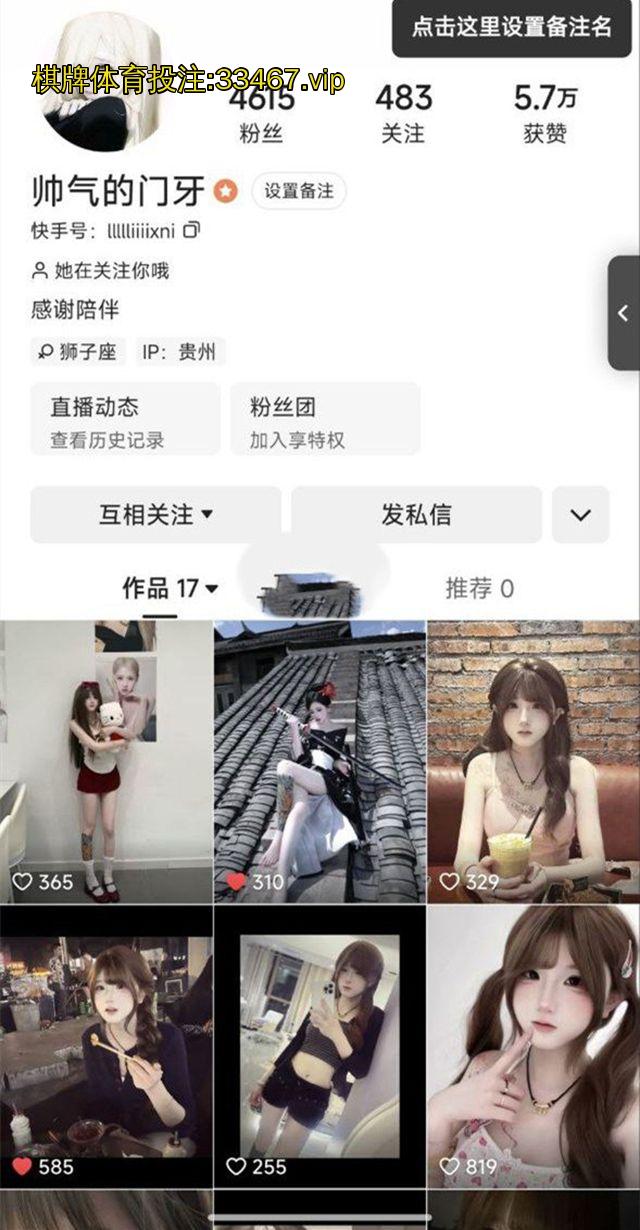Open the mirror selfie video with 255 likes
Viewport: 640px width, 1230px height.
pos(320,1045)
